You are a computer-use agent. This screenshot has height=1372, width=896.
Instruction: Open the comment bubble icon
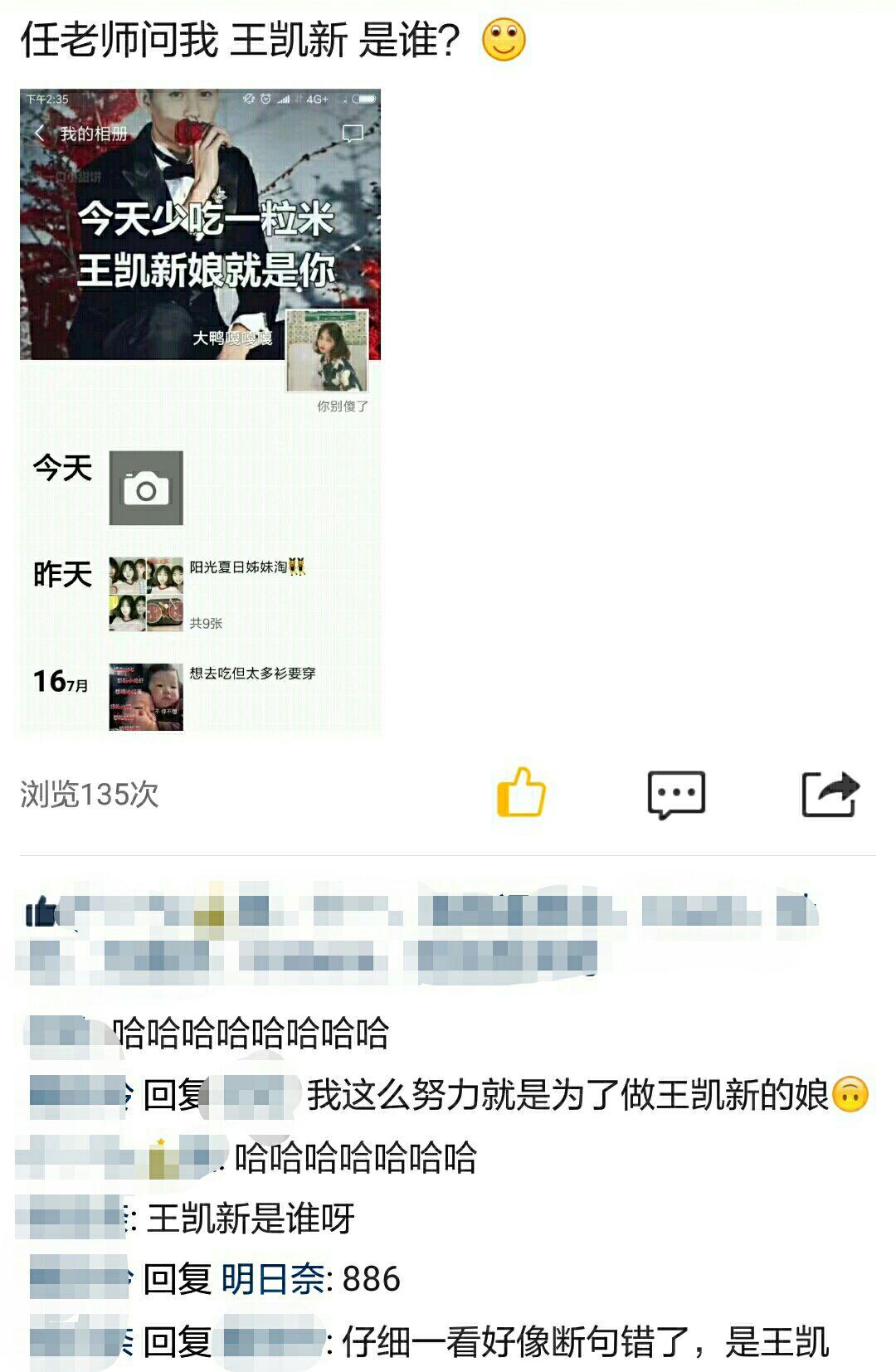[676, 794]
